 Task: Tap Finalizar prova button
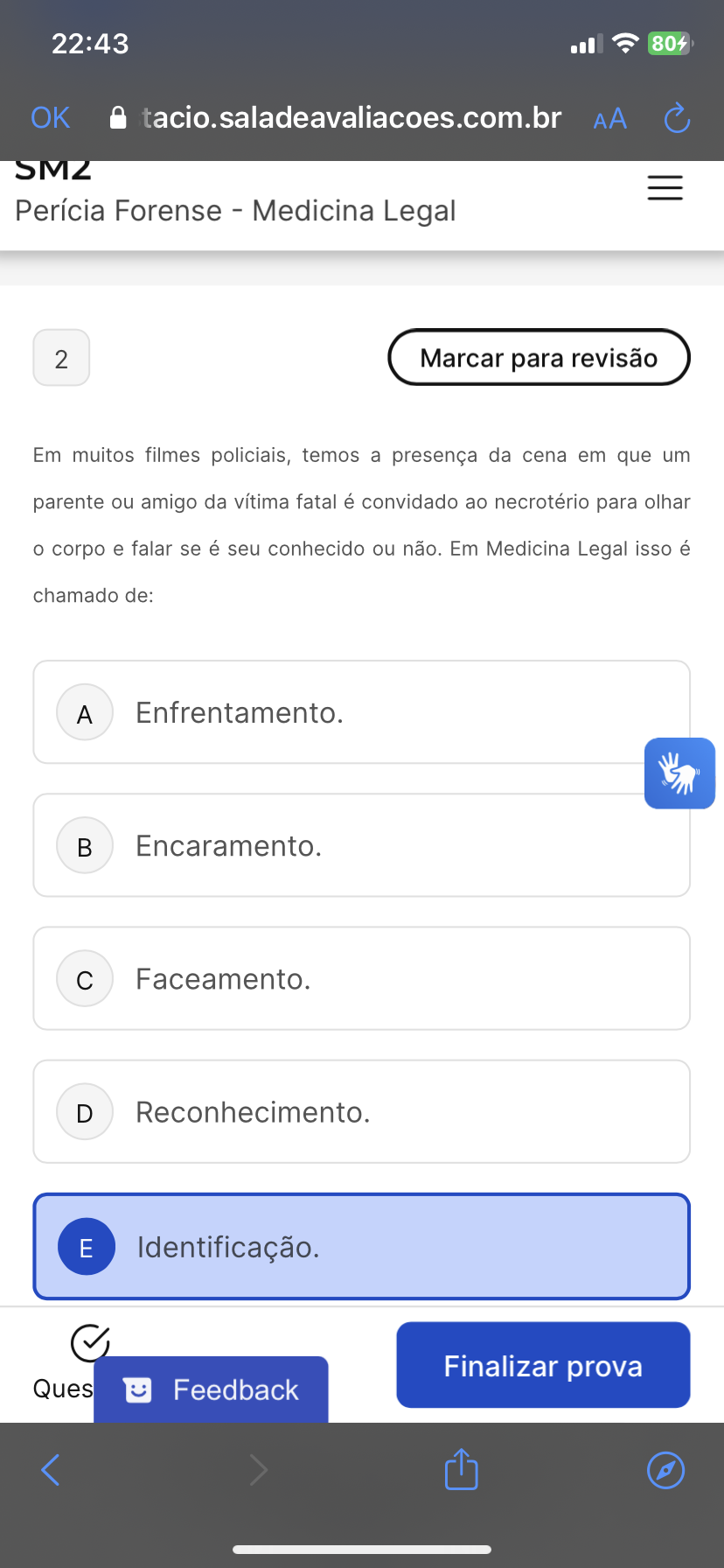543,1365
